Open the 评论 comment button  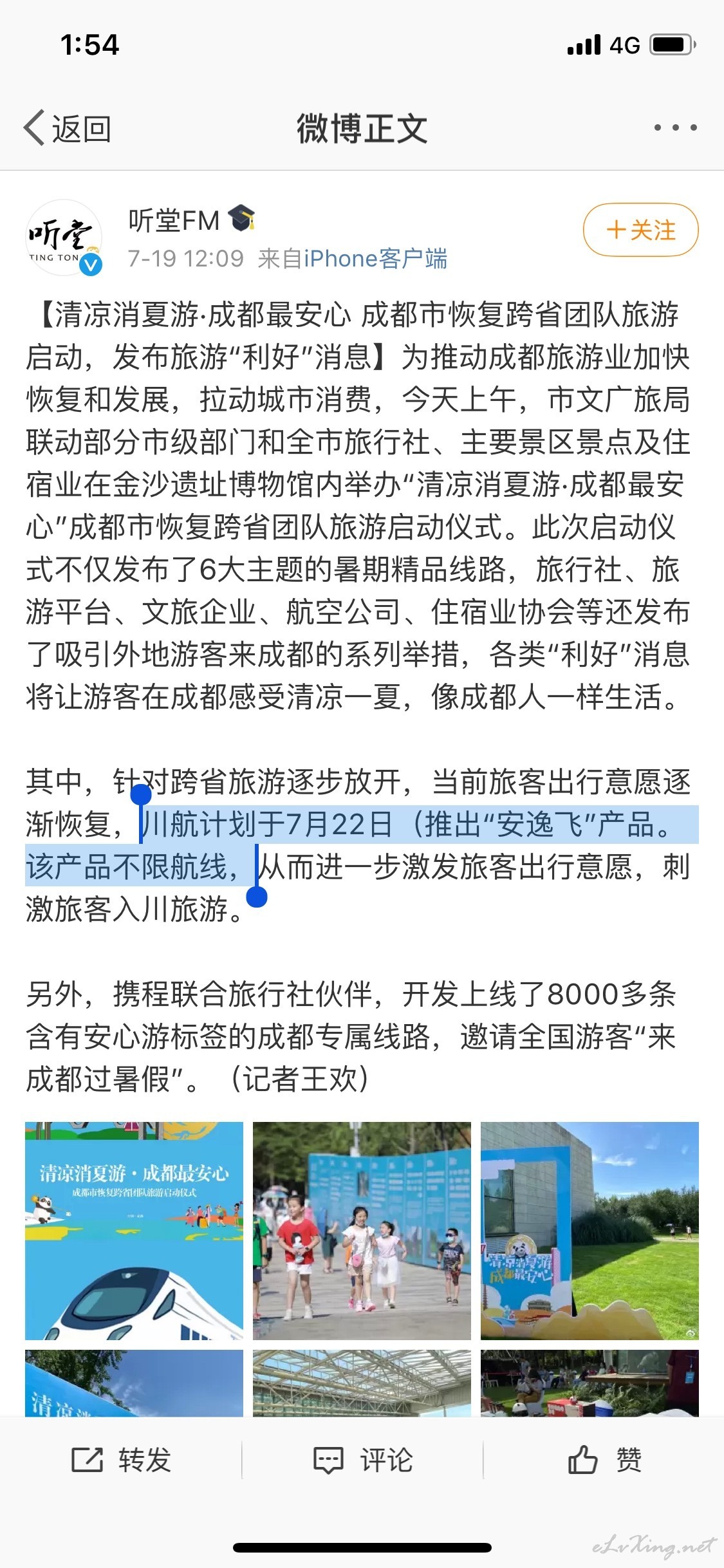tap(362, 1460)
